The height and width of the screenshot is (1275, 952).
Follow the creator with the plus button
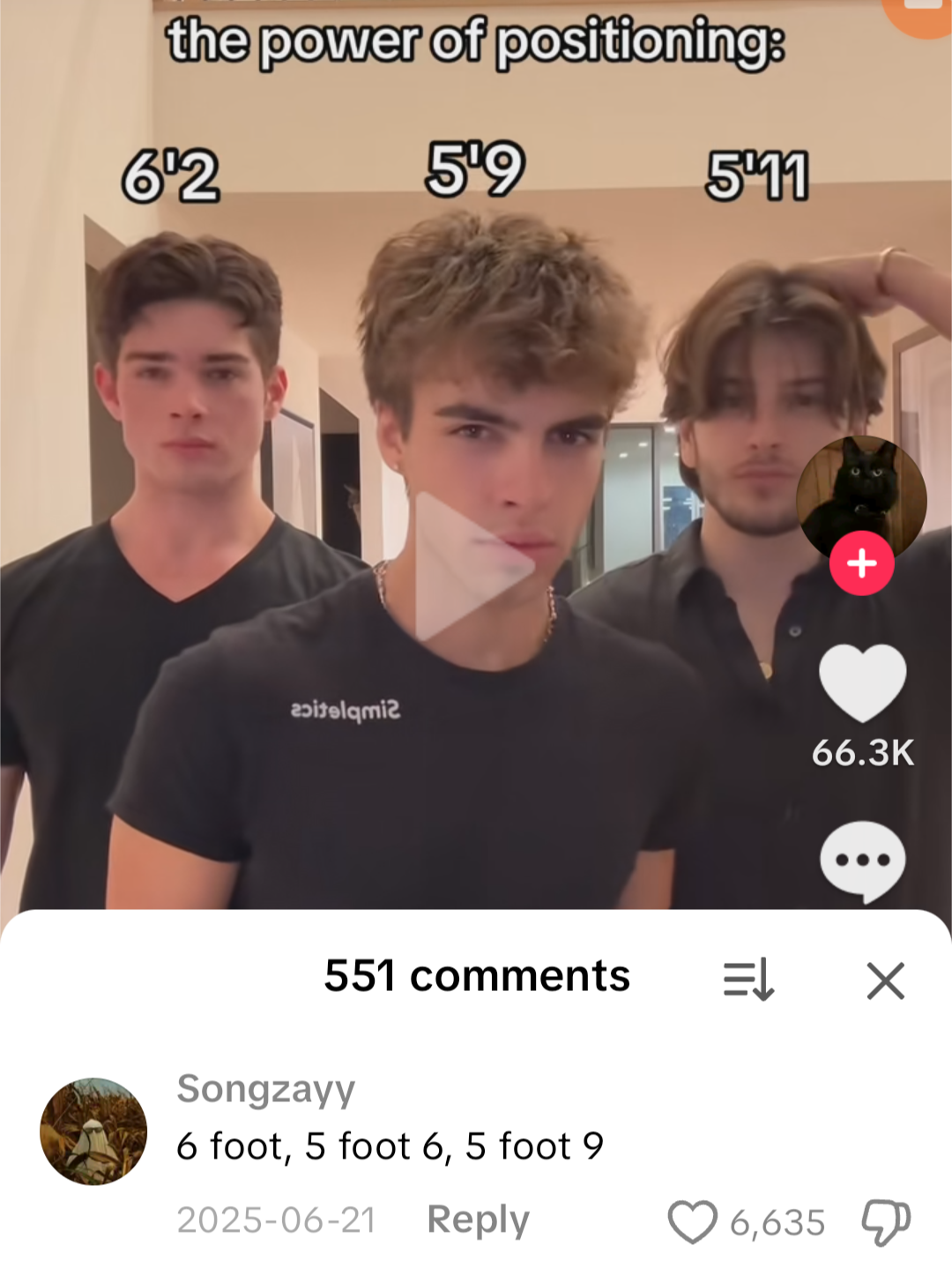861,563
